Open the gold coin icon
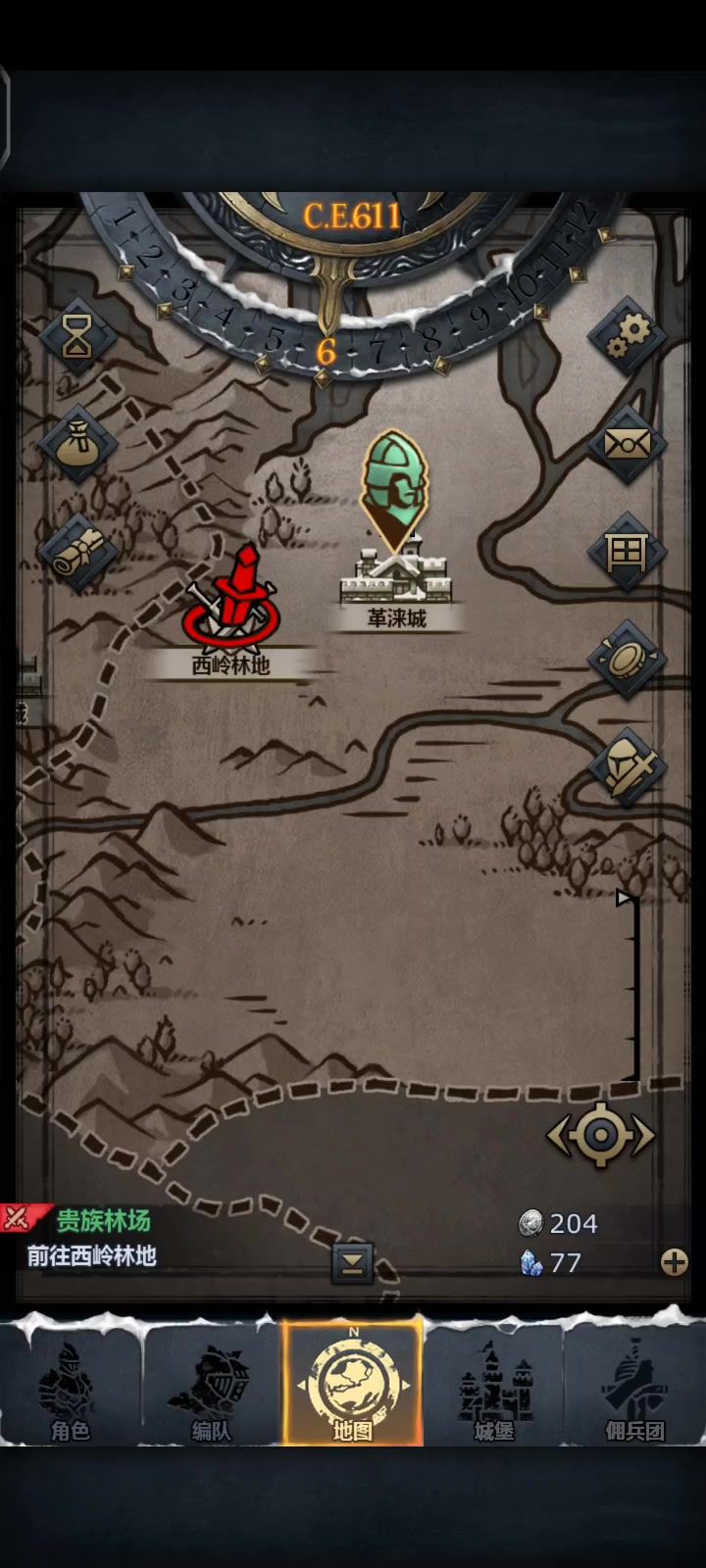The width and height of the screenshot is (706, 1568). (x=627, y=659)
